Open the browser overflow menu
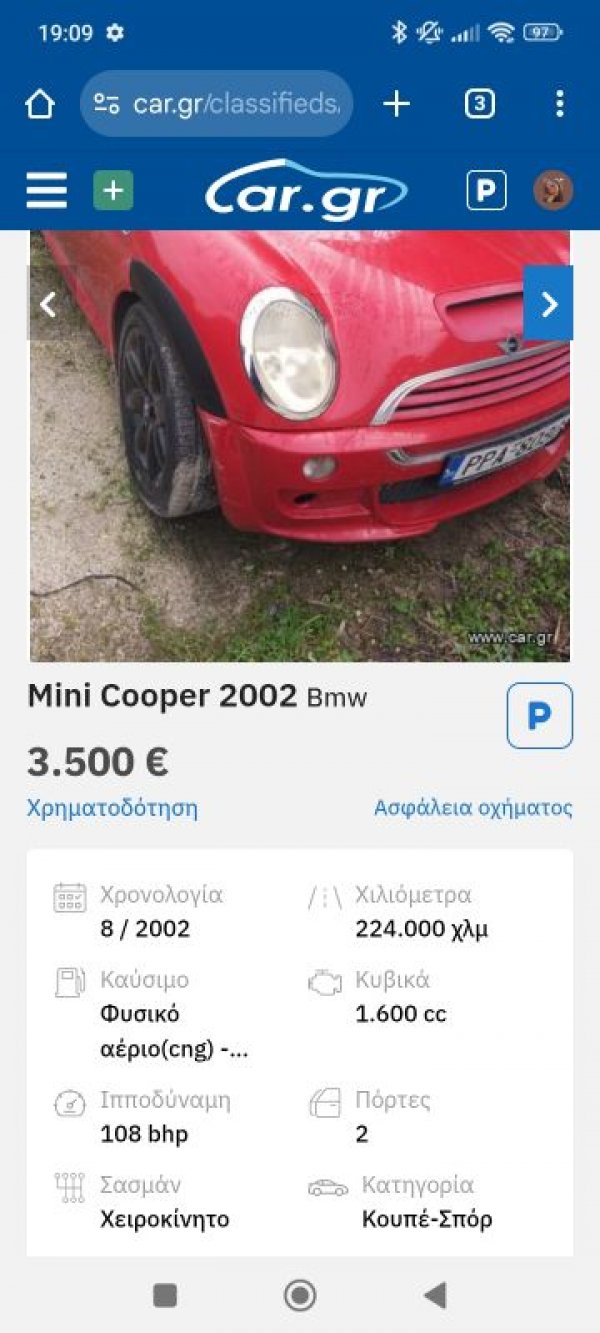Viewport: 600px width, 1333px height. click(x=559, y=104)
